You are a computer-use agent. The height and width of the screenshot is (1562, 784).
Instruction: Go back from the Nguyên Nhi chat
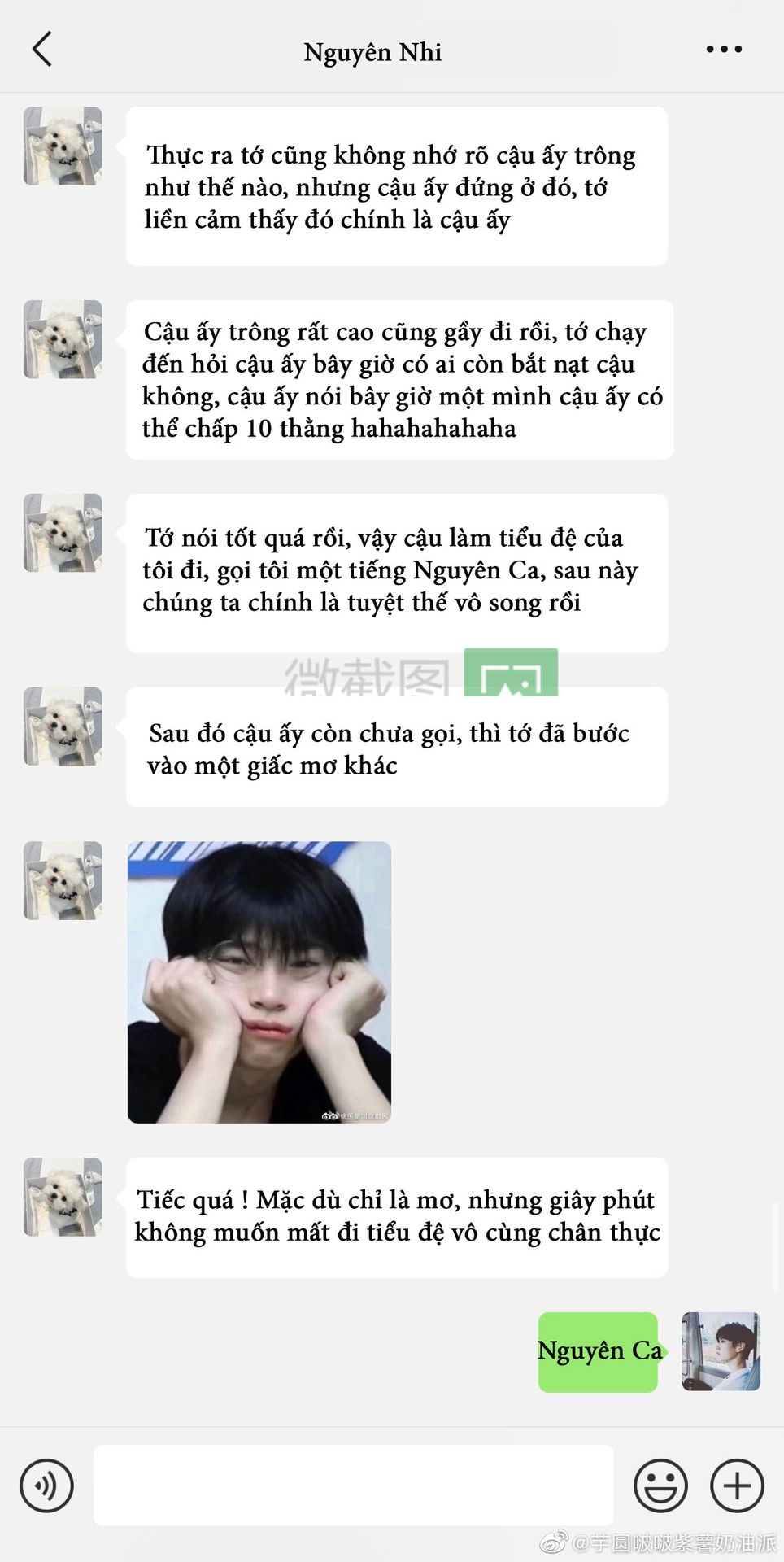coord(42,50)
